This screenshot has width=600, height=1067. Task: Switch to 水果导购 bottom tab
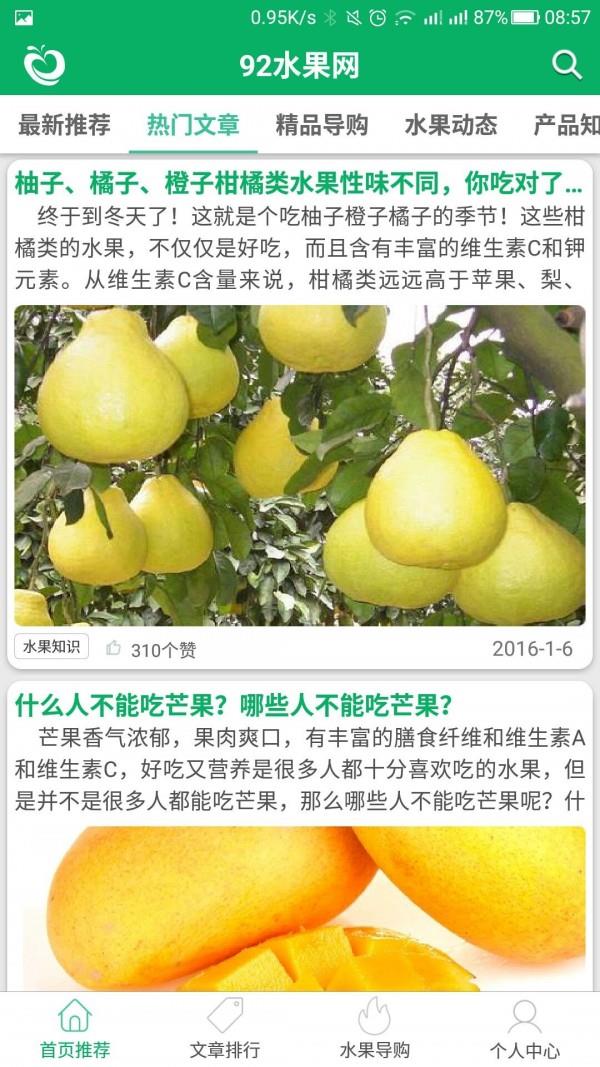tap(375, 1029)
